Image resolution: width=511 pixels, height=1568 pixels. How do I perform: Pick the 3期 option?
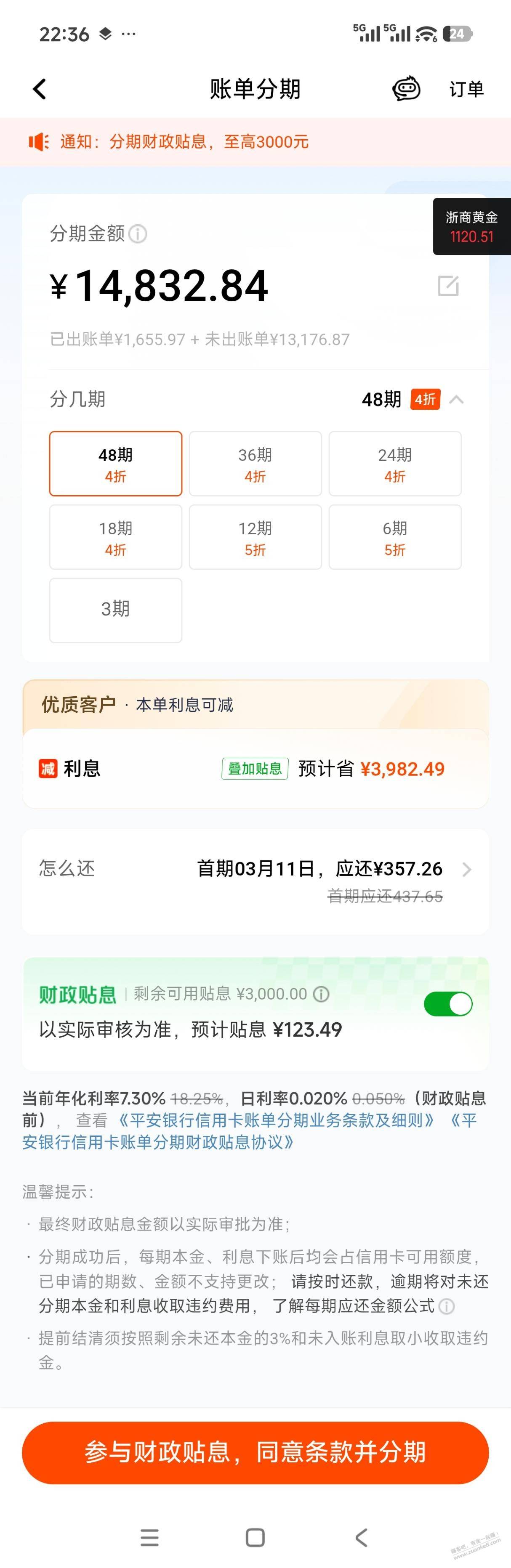[116, 609]
